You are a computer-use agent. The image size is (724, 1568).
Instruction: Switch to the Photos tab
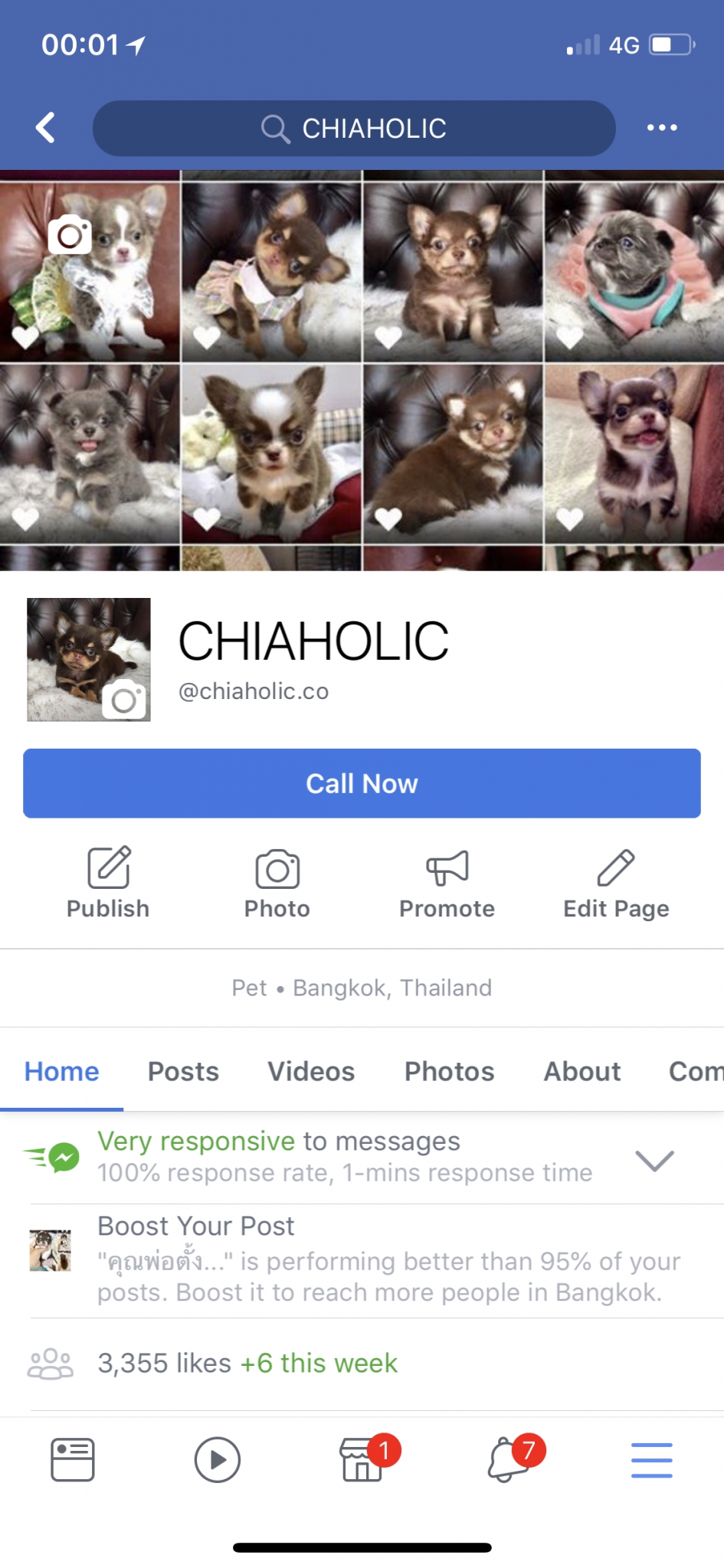coord(449,1071)
